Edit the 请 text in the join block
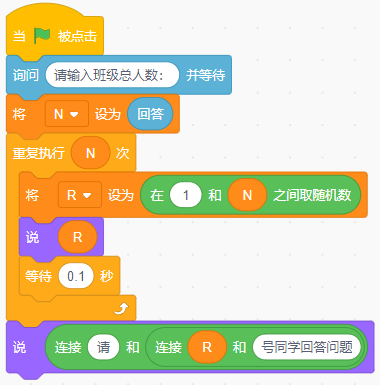The image size is (380, 385). (103, 347)
